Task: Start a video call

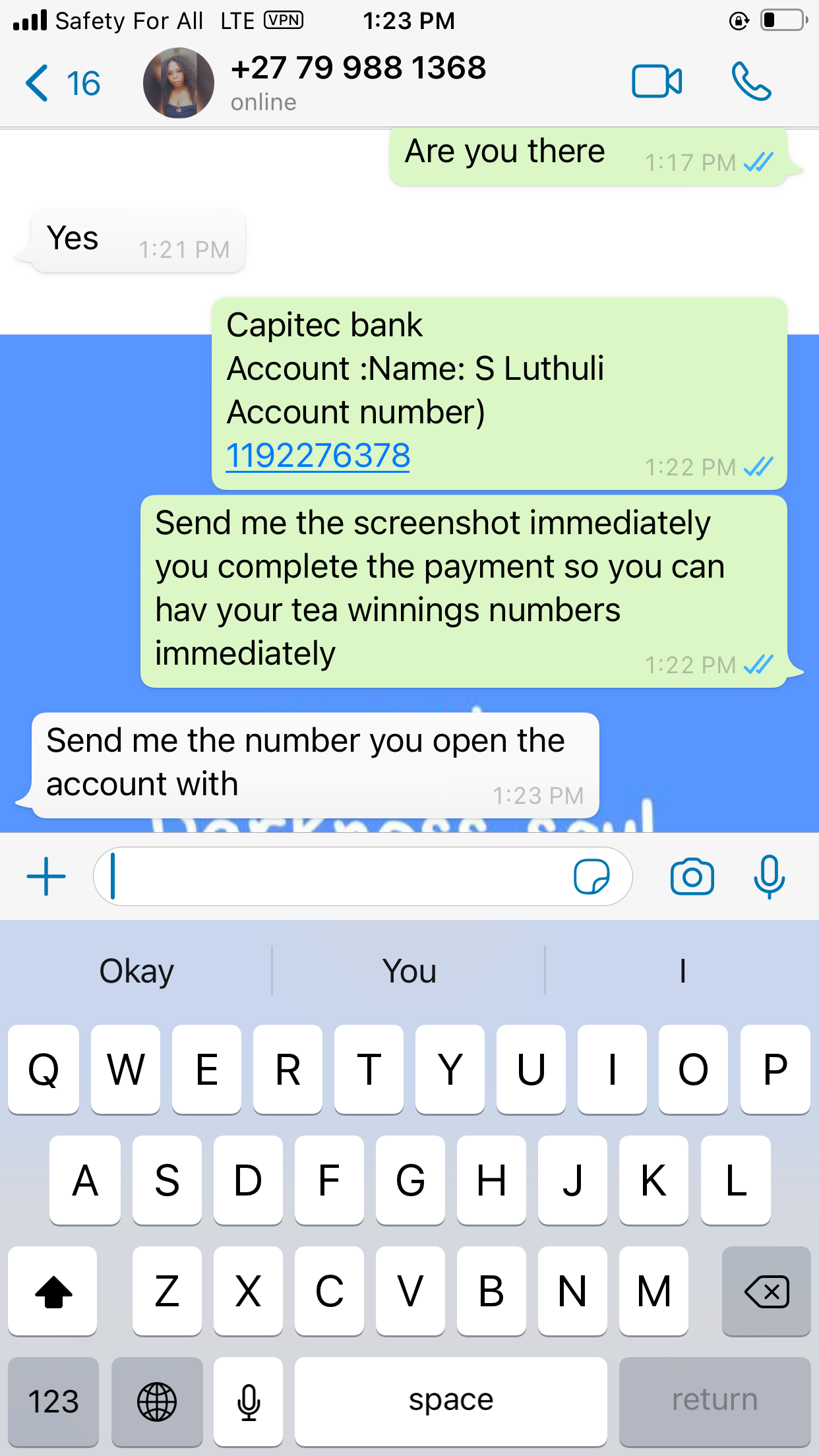Action: pyautogui.click(x=656, y=82)
